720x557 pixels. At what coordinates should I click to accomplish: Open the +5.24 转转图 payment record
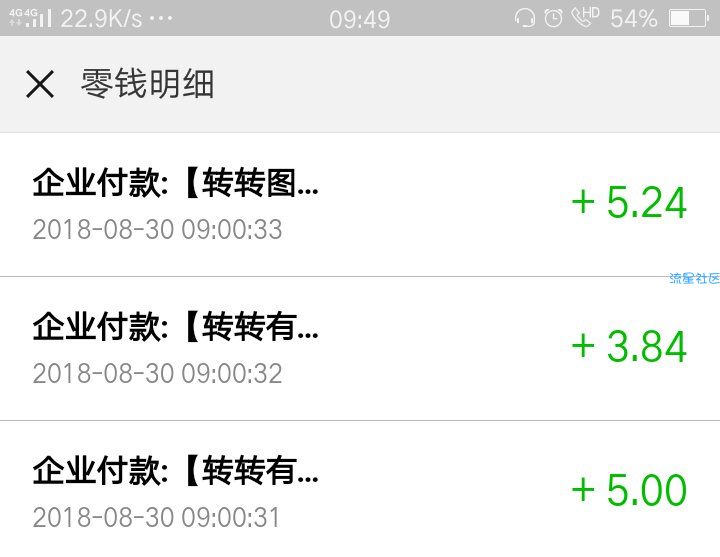pos(360,205)
